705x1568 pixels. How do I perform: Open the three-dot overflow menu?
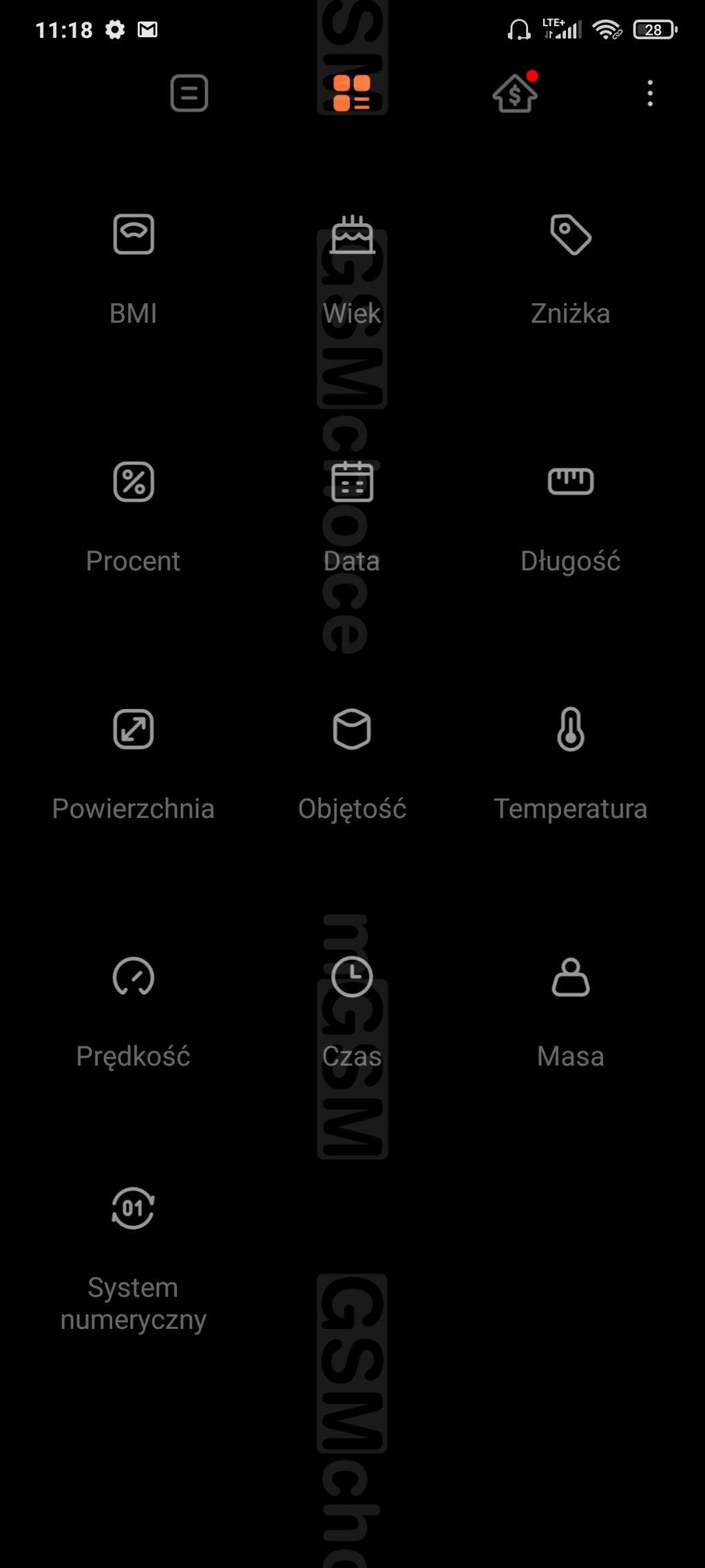tap(650, 93)
